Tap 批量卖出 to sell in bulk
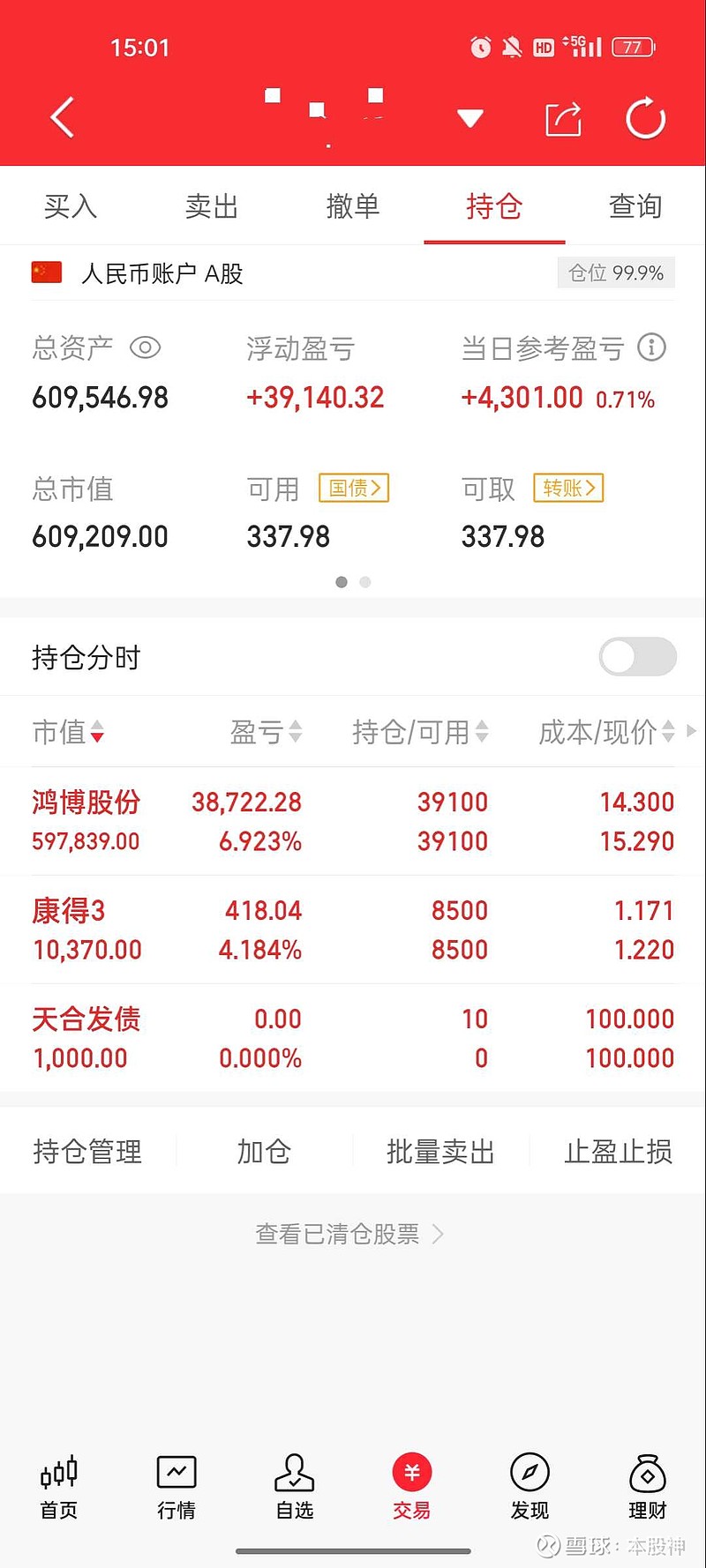 [x=440, y=1152]
